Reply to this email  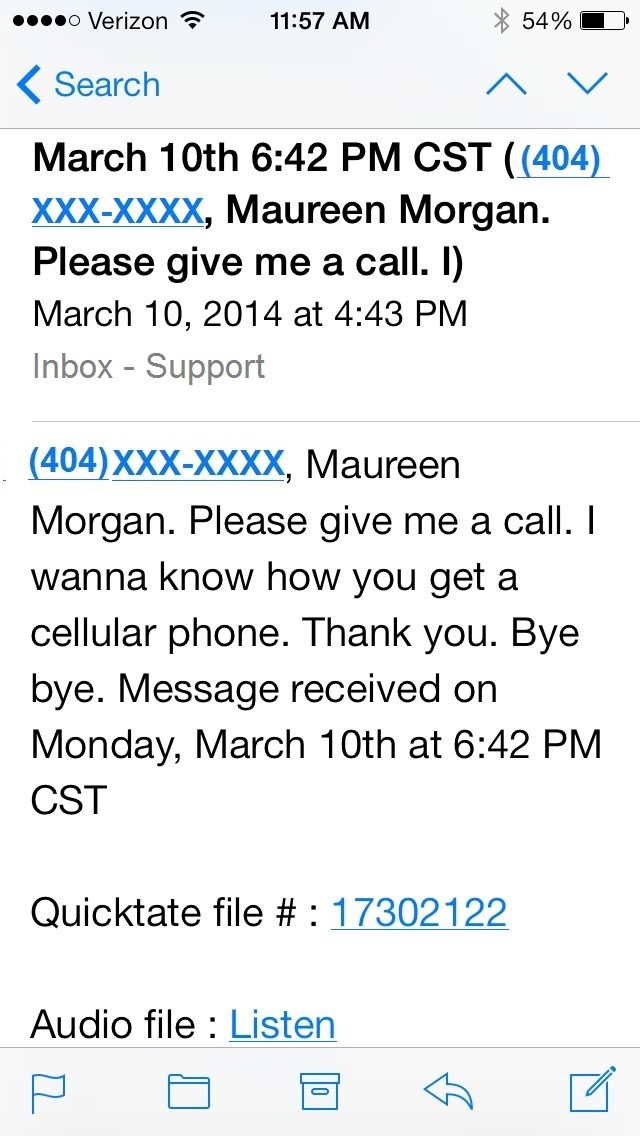click(448, 1091)
